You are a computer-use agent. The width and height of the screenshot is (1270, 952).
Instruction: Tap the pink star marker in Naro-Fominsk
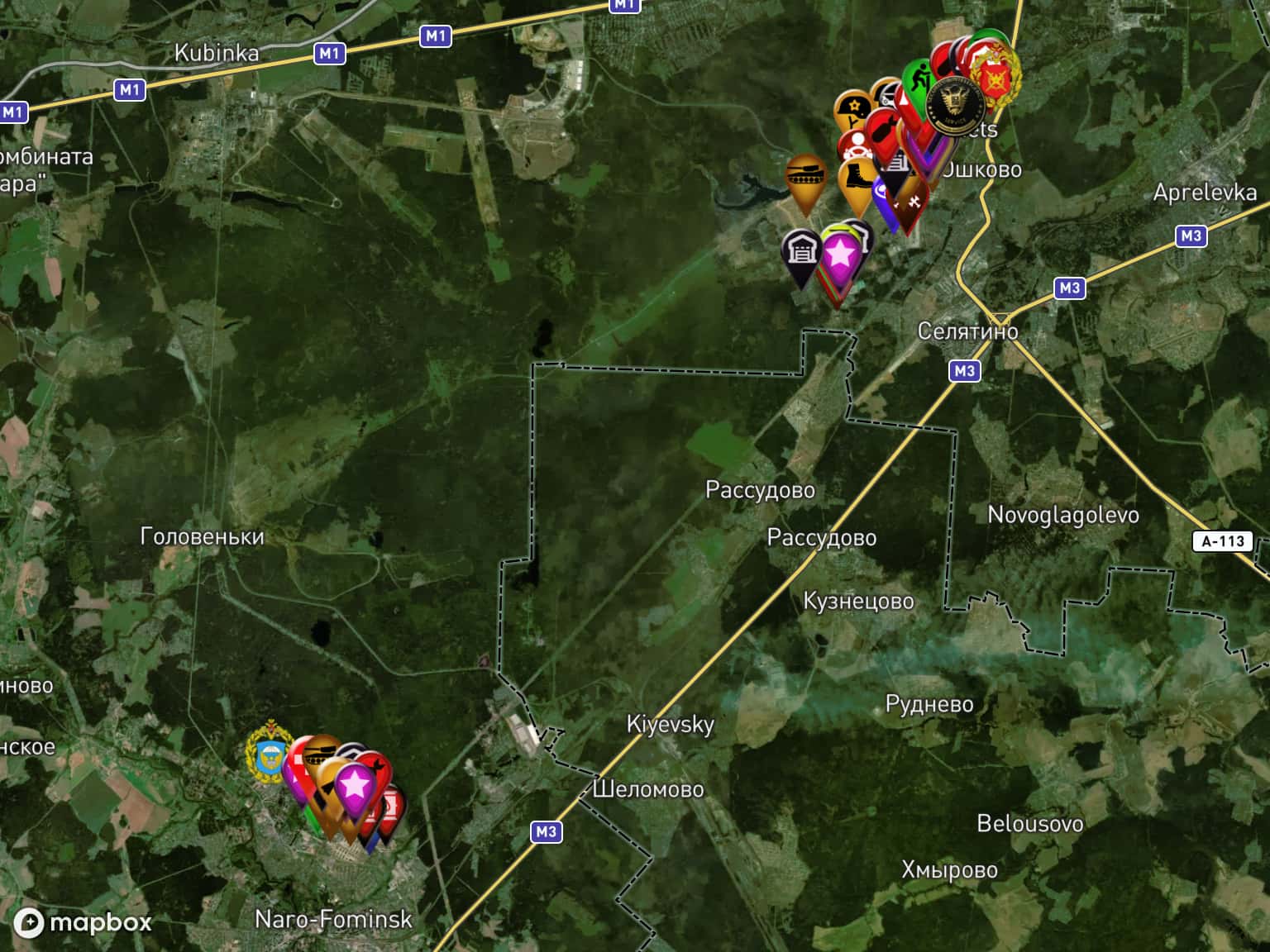coord(356,783)
